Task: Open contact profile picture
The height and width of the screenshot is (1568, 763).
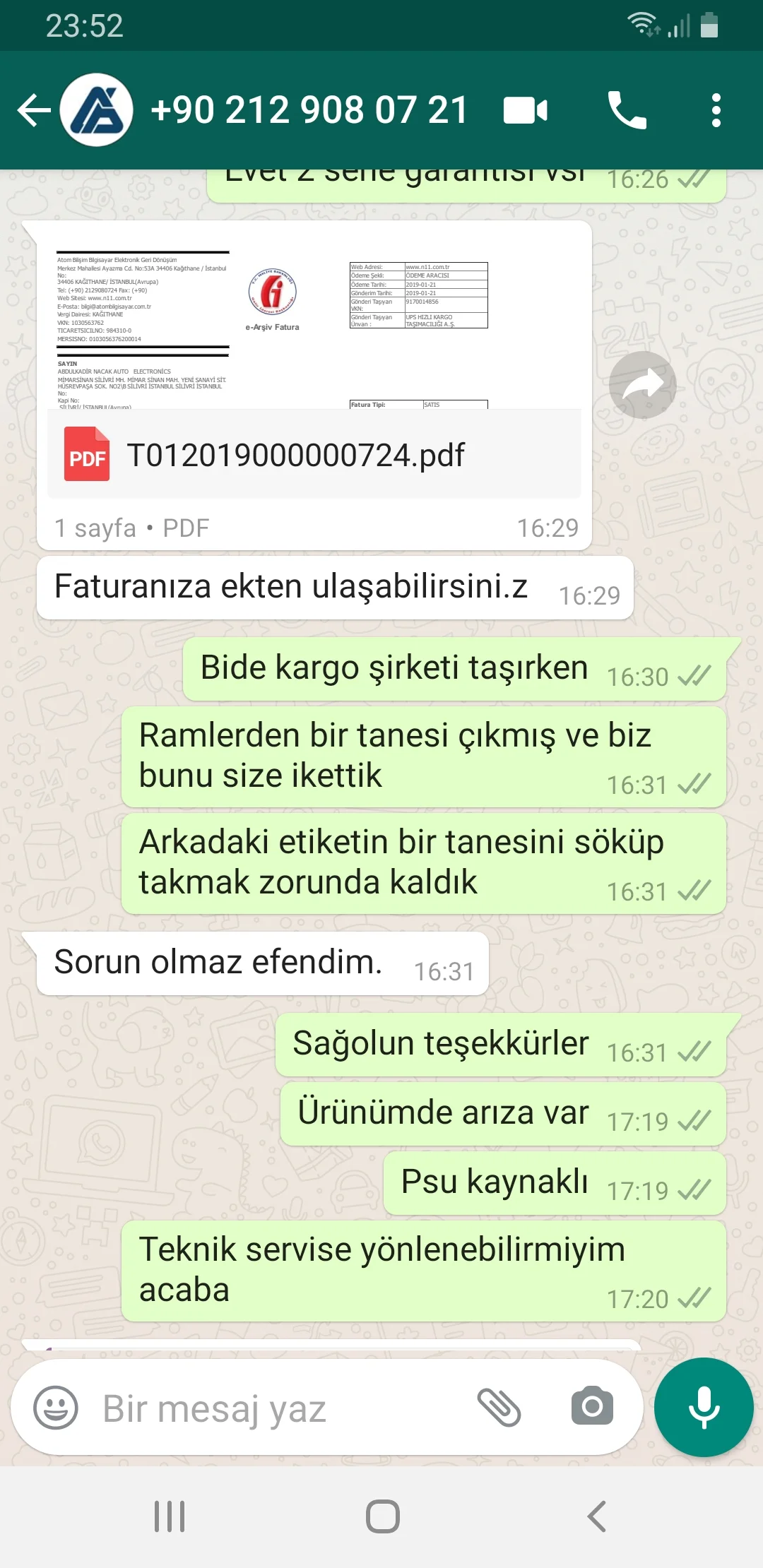Action: pos(97,110)
